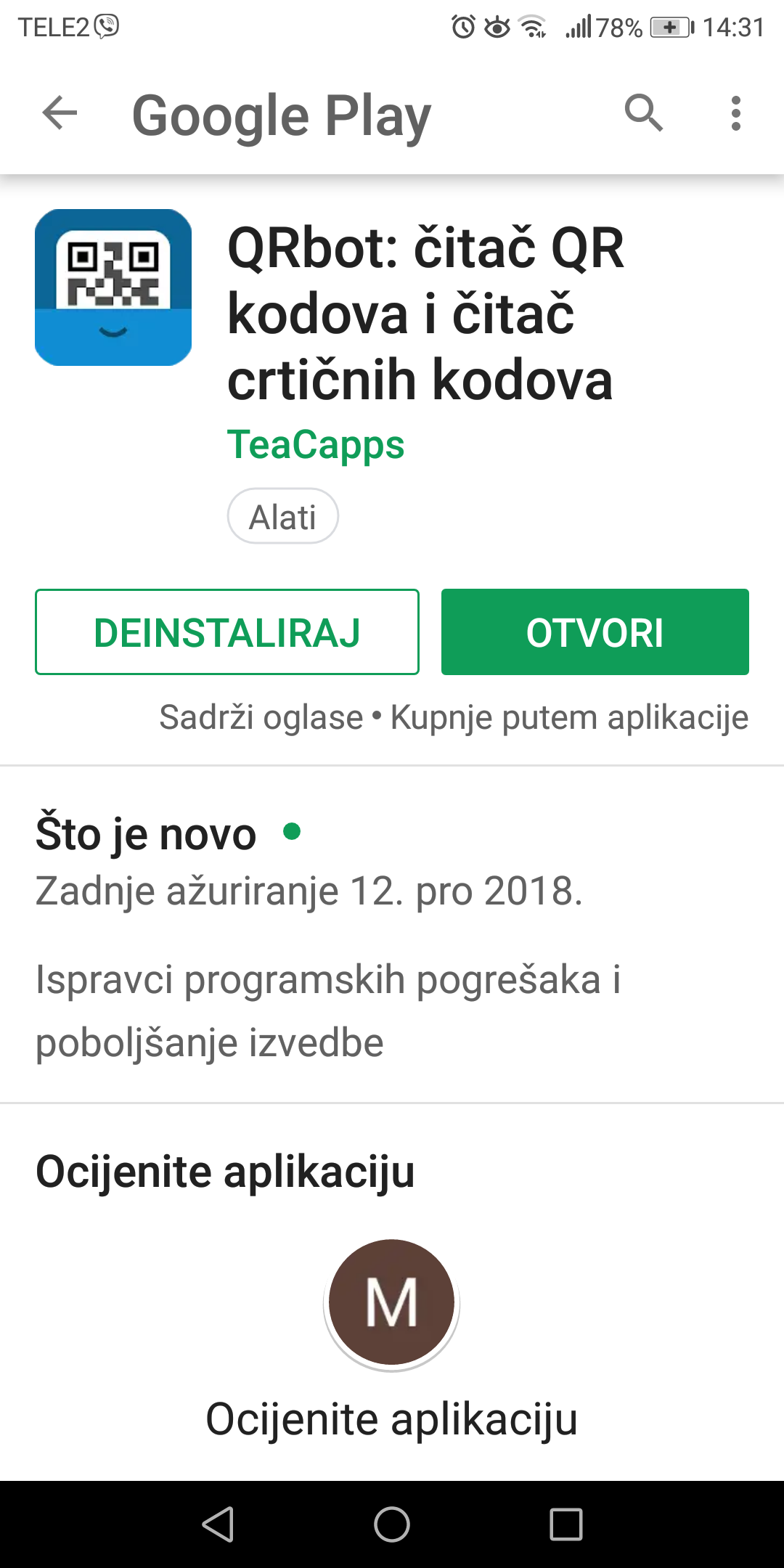Open the TeaCapps developer page
The width and height of the screenshot is (784, 1568).
pyautogui.click(x=316, y=444)
